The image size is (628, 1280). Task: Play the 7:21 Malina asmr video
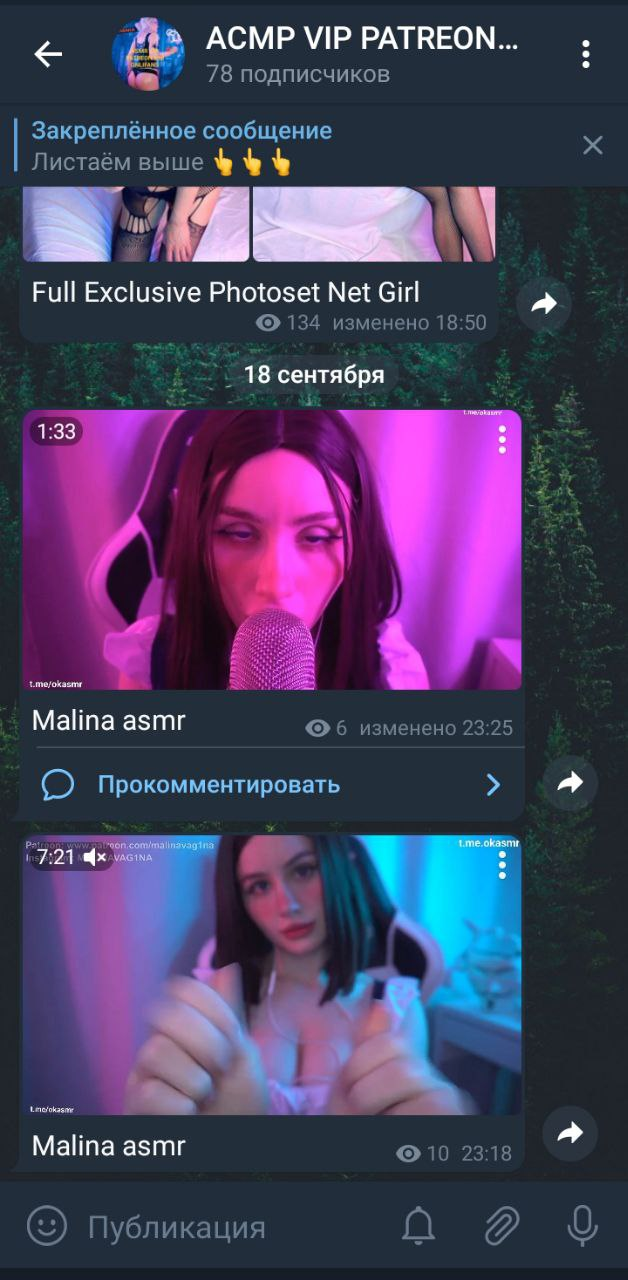click(272, 975)
